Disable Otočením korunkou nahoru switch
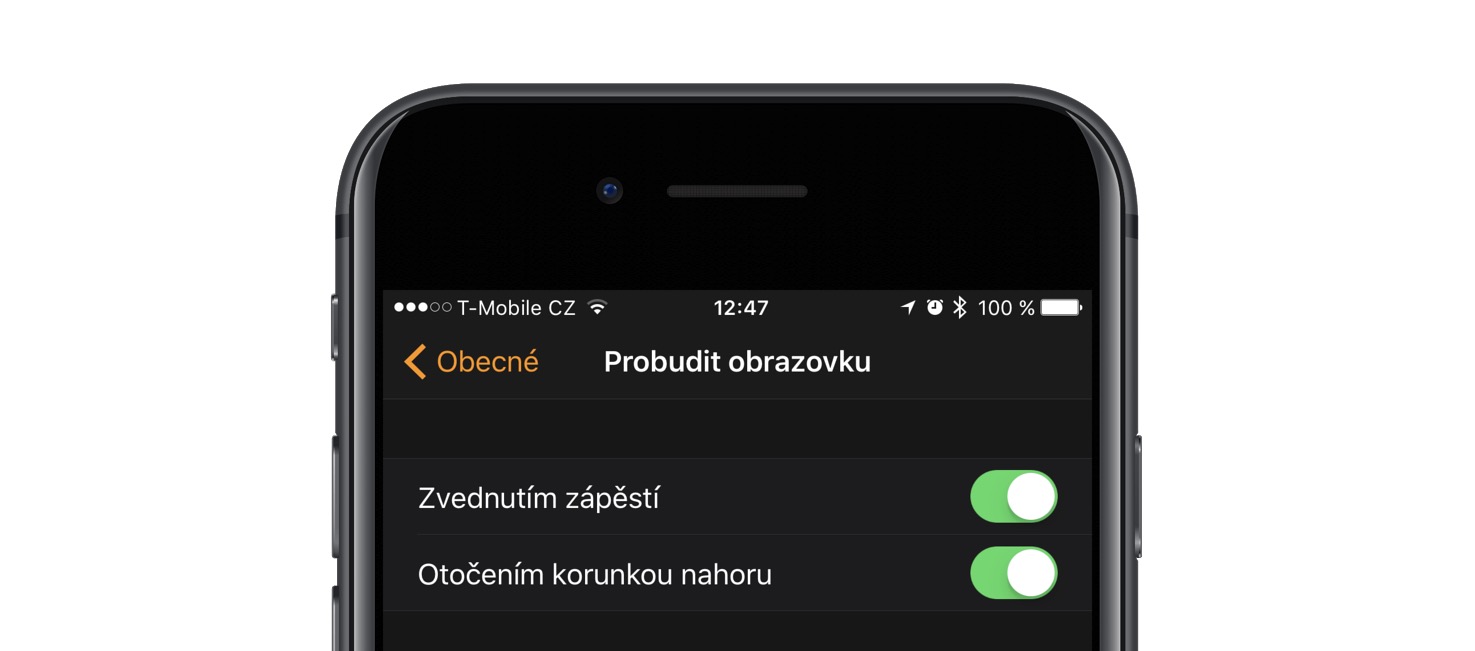The image size is (1475, 651). coord(1013,573)
